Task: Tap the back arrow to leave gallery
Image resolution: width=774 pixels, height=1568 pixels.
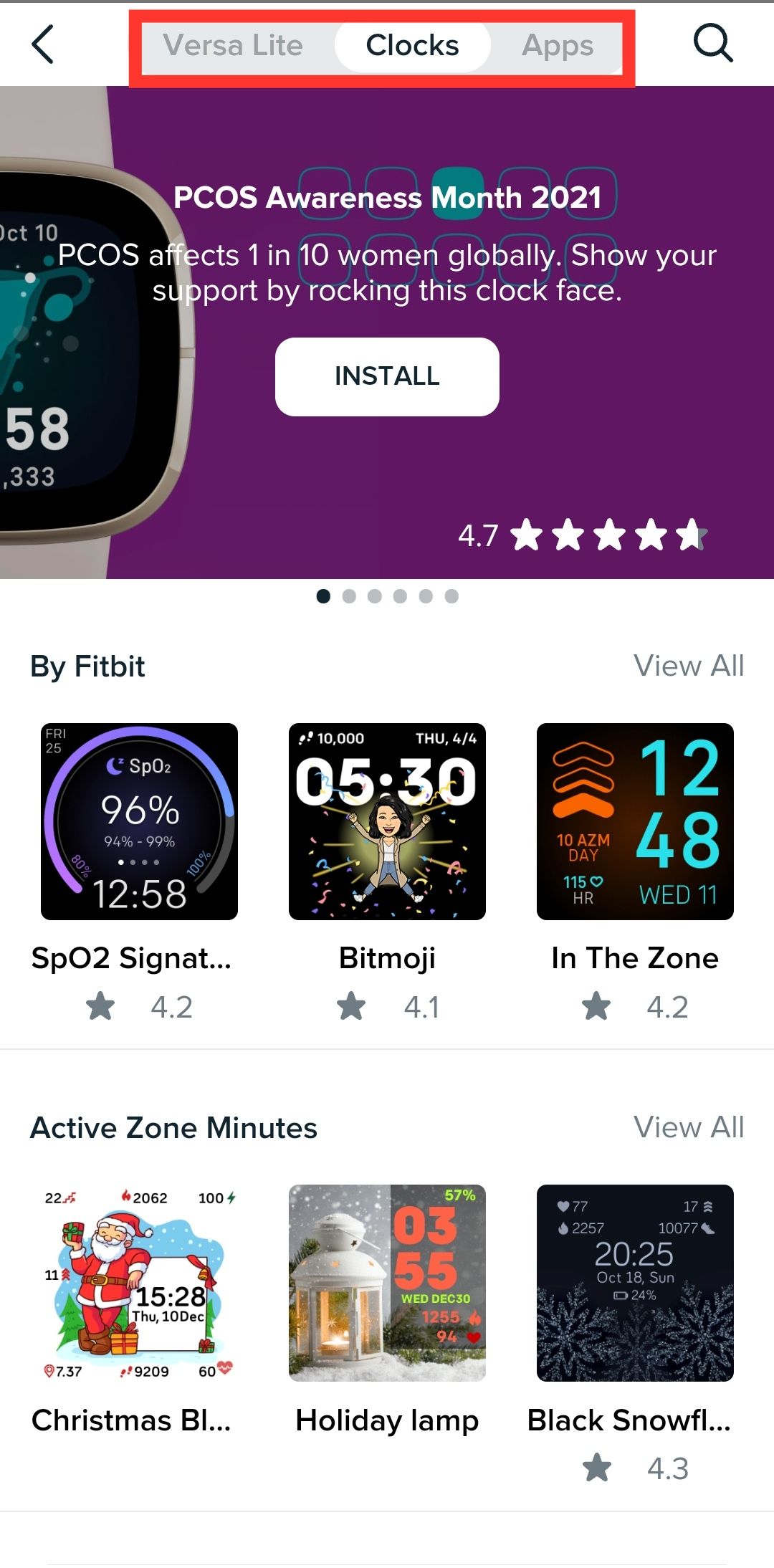Action: [x=43, y=44]
